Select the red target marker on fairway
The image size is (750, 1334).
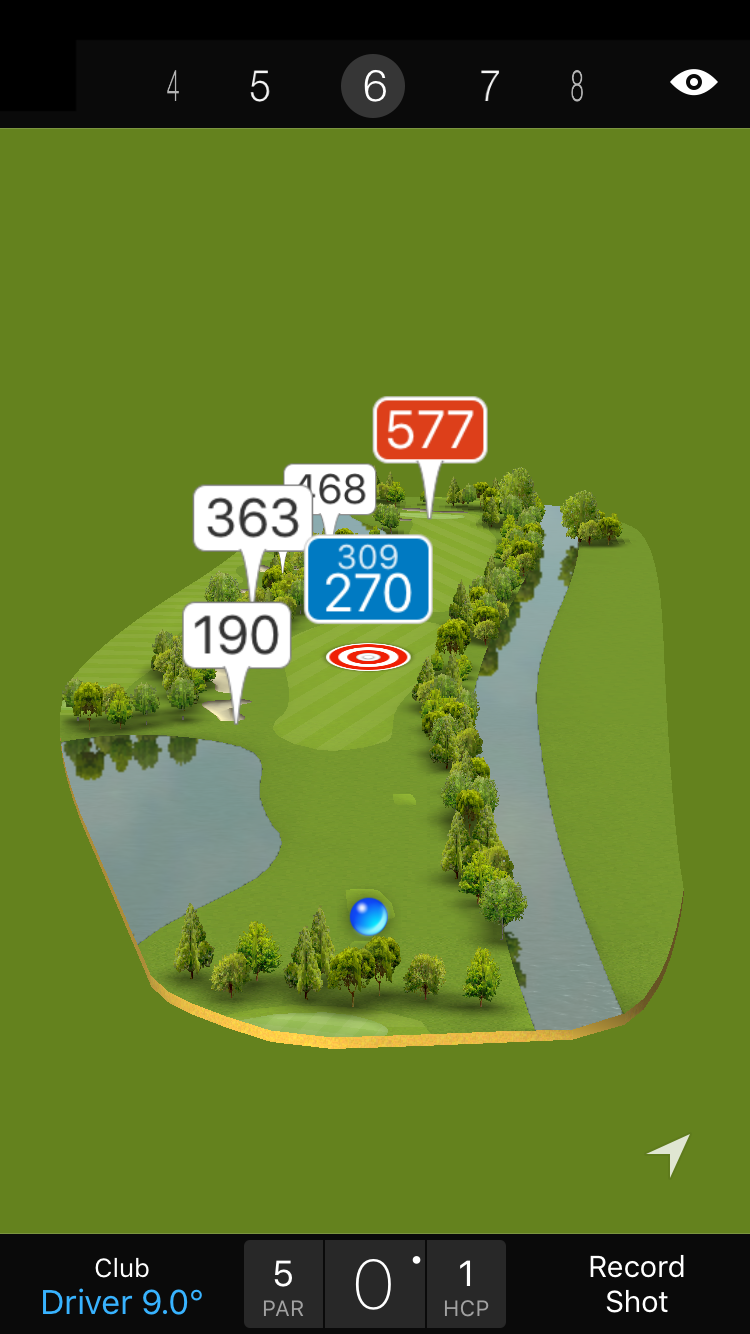pyautogui.click(x=368, y=657)
